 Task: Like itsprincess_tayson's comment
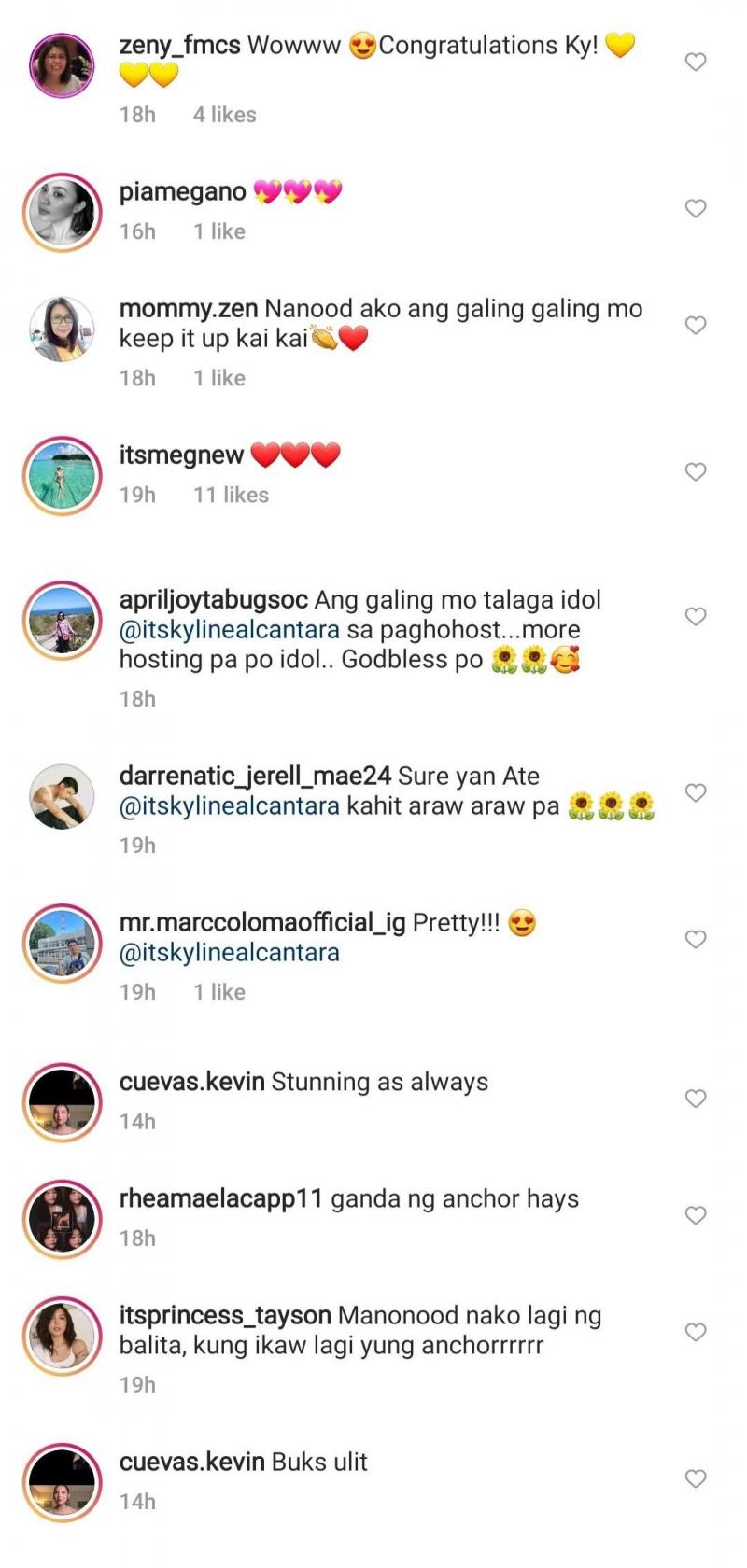[696, 1333]
